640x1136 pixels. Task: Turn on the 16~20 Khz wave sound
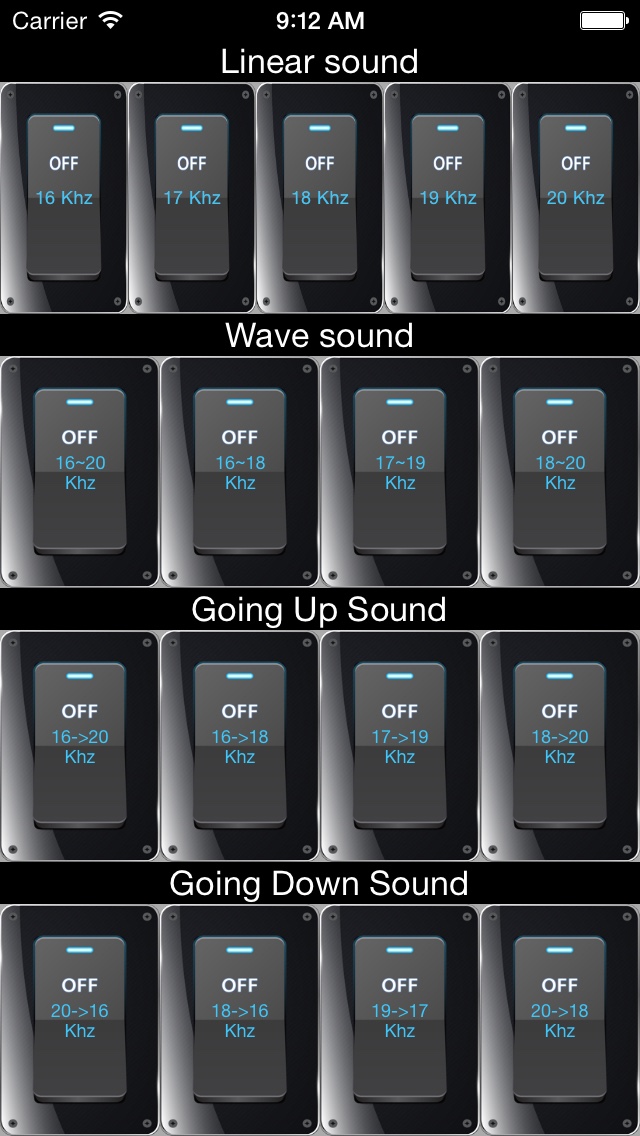tap(80, 470)
